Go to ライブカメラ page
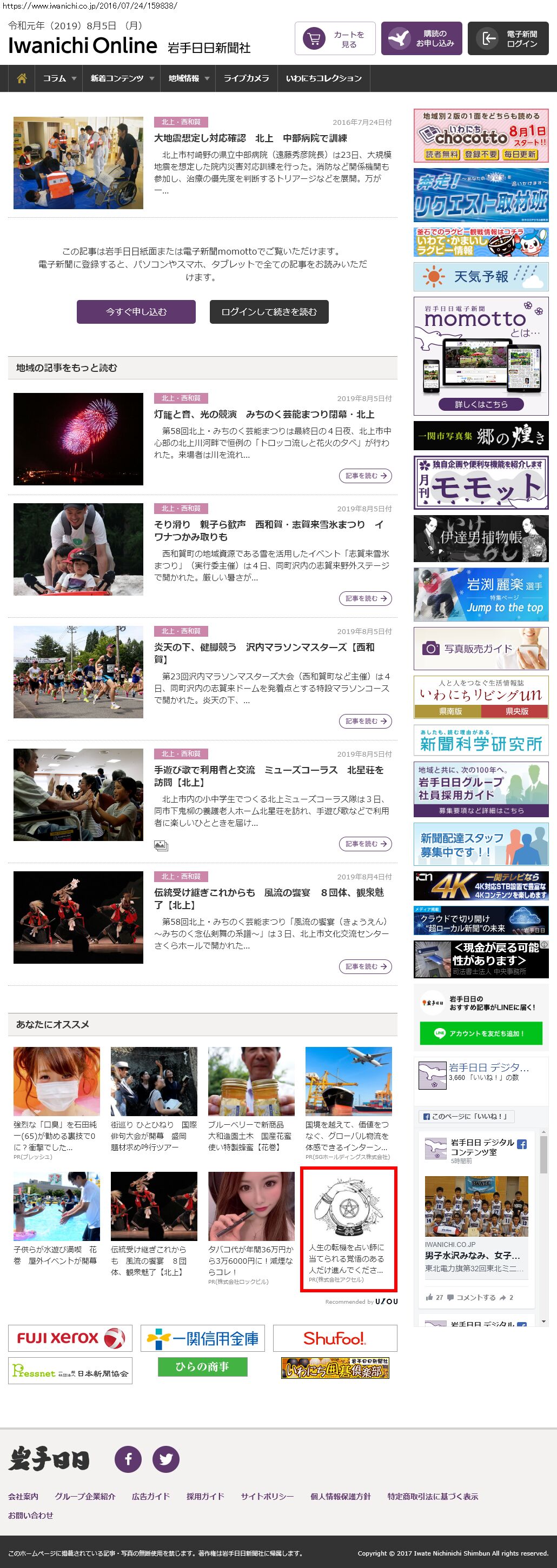557x1568 pixels. (x=246, y=78)
